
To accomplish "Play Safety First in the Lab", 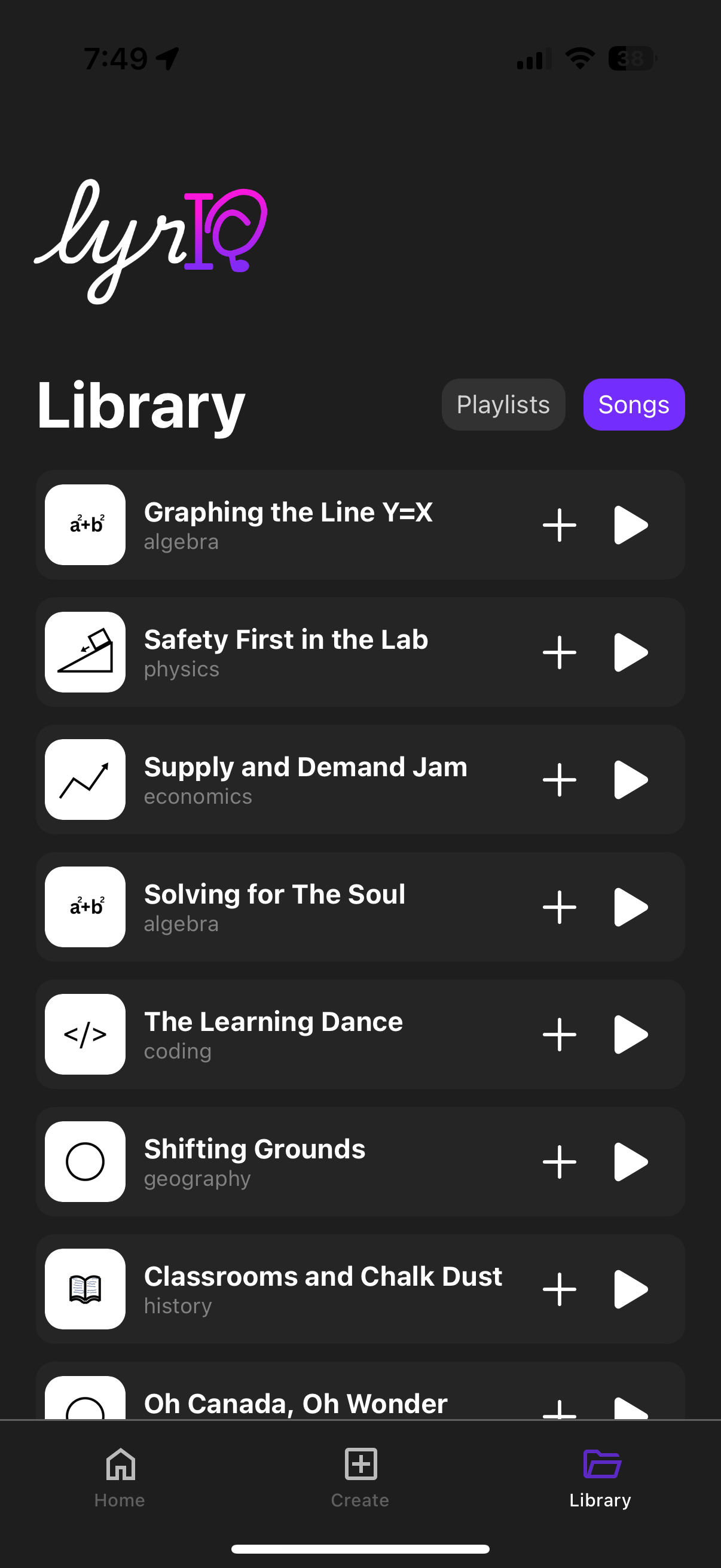I will coord(630,652).
